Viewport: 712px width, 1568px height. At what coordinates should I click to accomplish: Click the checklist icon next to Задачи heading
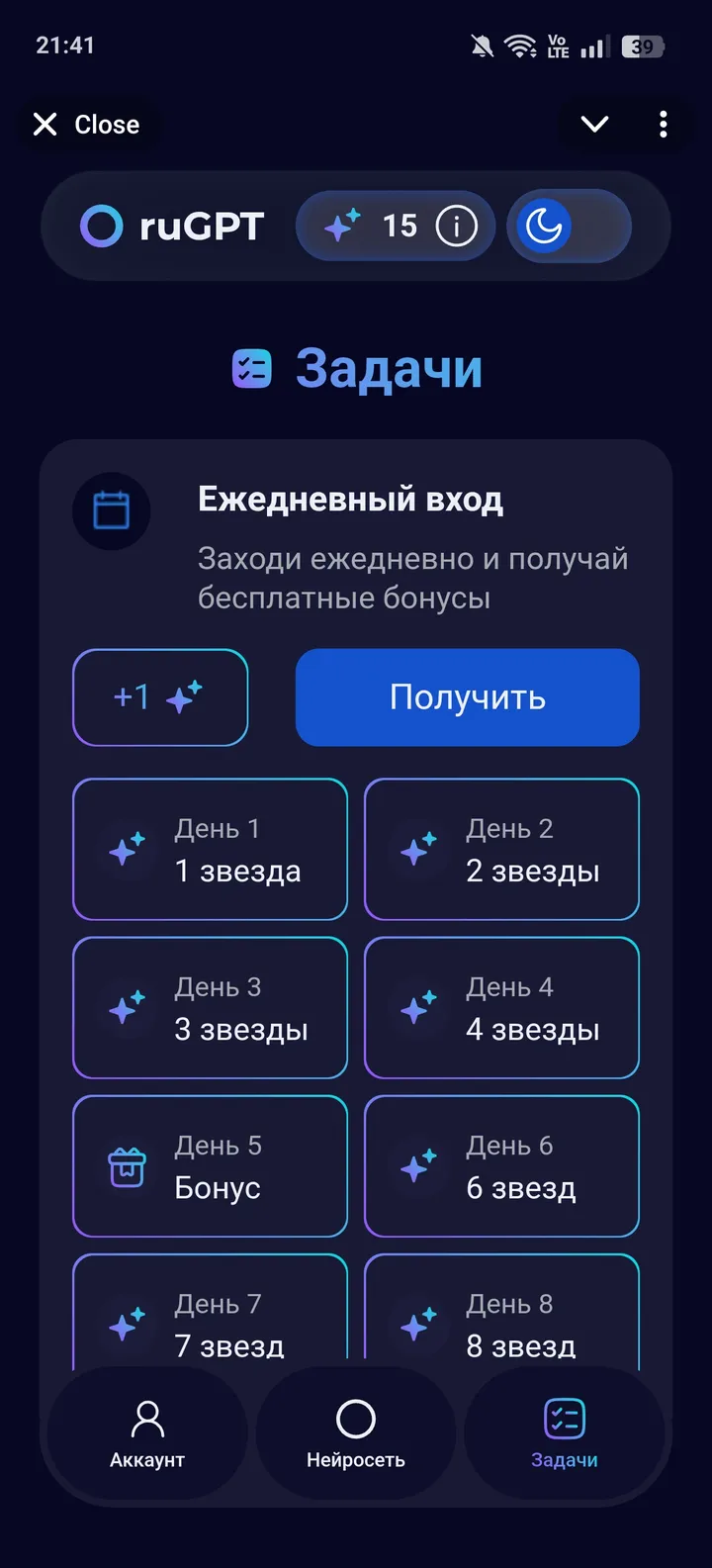click(253, 368)
